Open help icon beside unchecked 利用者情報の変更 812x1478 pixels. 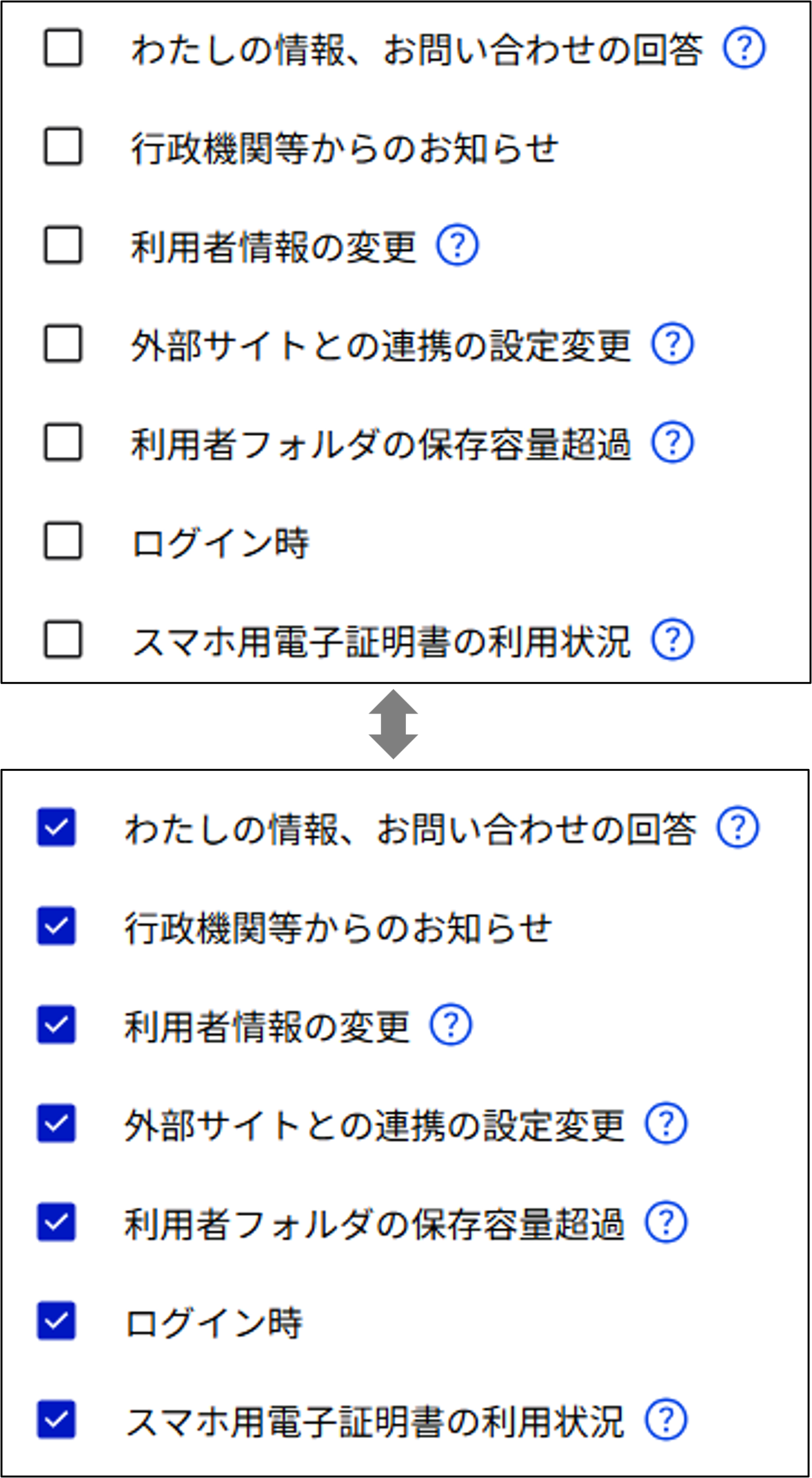tap(458, 245)
